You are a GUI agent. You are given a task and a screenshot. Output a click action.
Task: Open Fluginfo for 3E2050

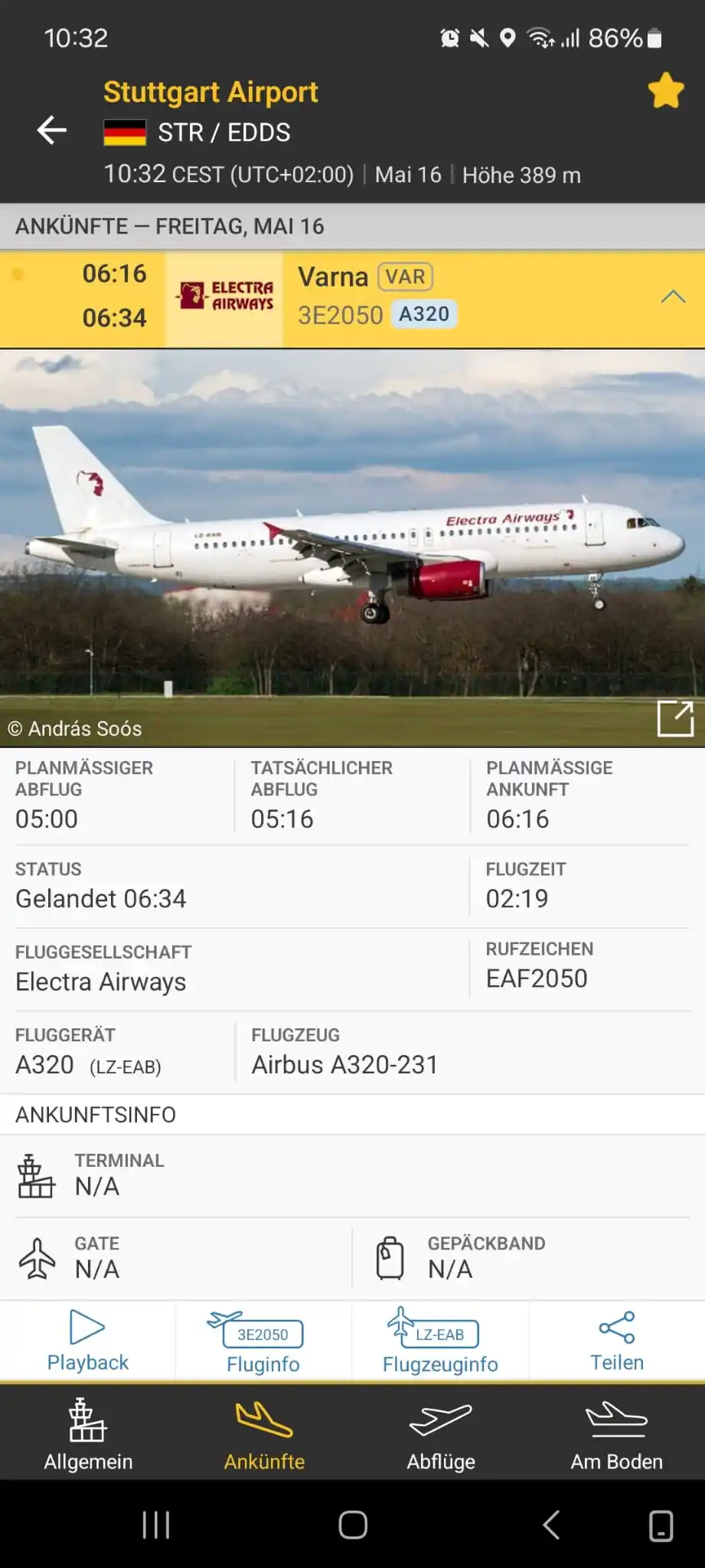pyautogui.click(x=263, y=1341)
